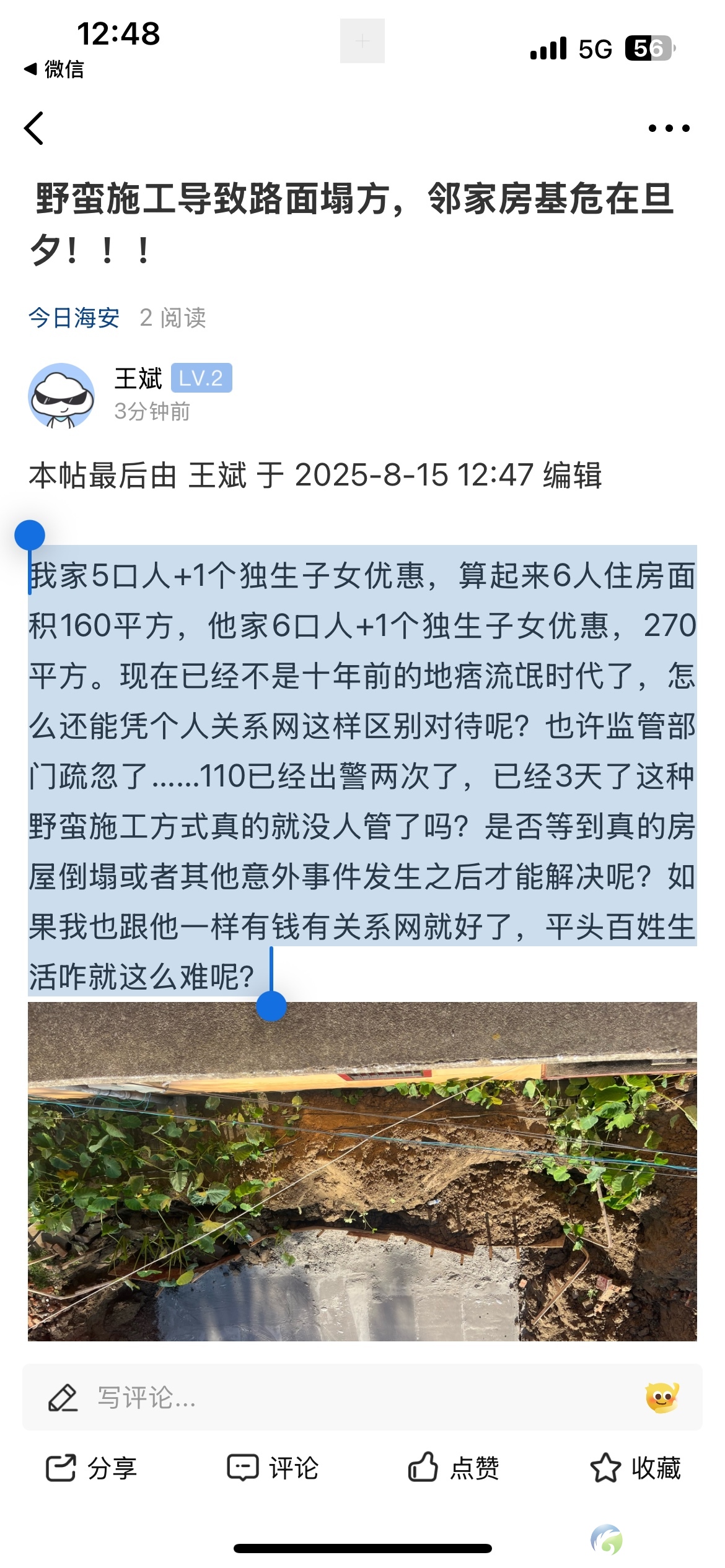Save the post using 收藏

635,1468
